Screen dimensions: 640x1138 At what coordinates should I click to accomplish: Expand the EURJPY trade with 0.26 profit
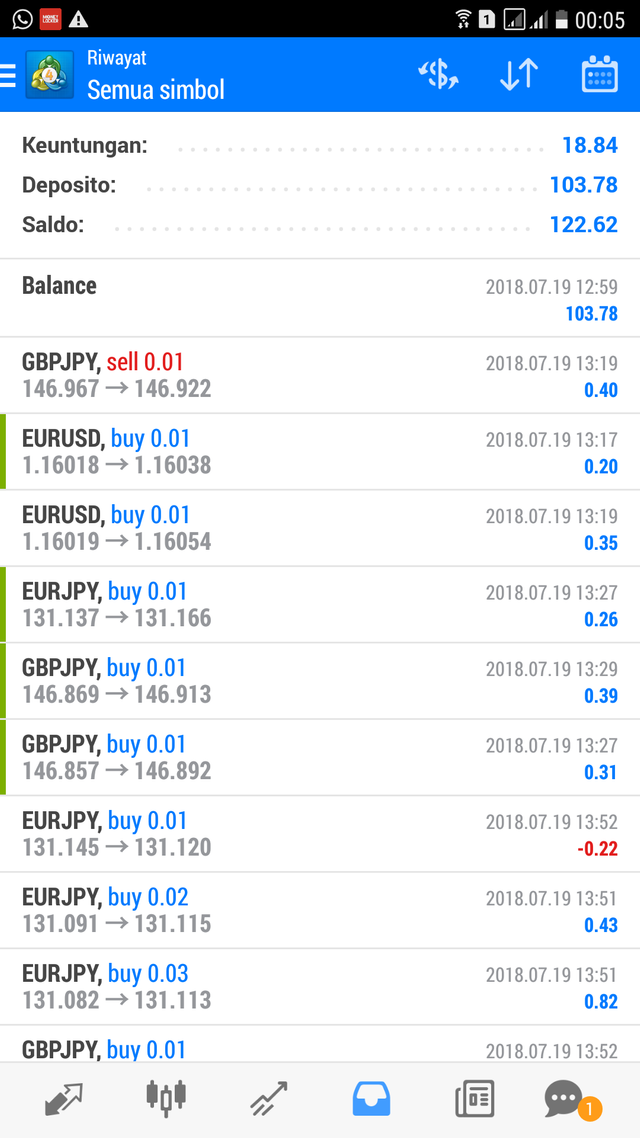pos(320,605)
